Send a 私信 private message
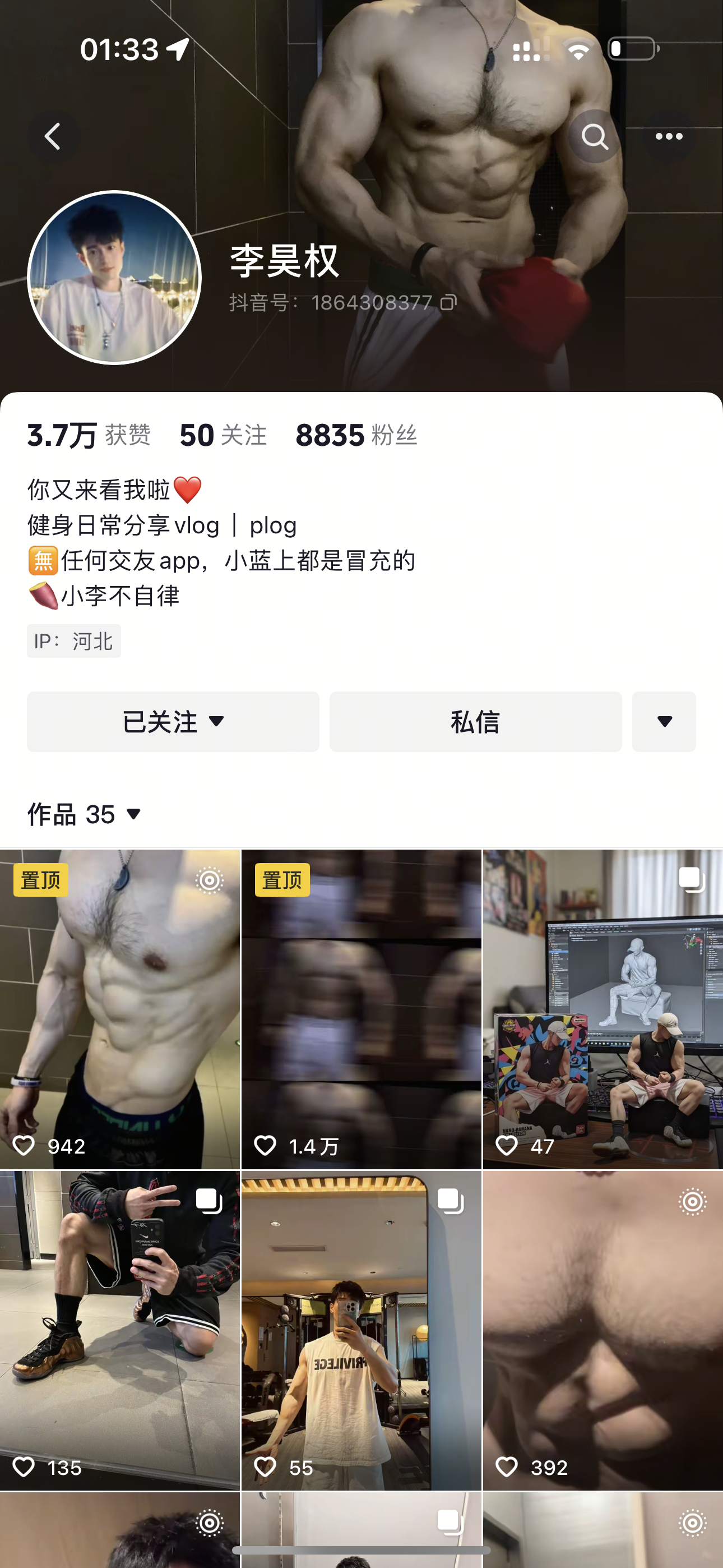The width and height of the screenshot is (723, 1568). [475, 721]
